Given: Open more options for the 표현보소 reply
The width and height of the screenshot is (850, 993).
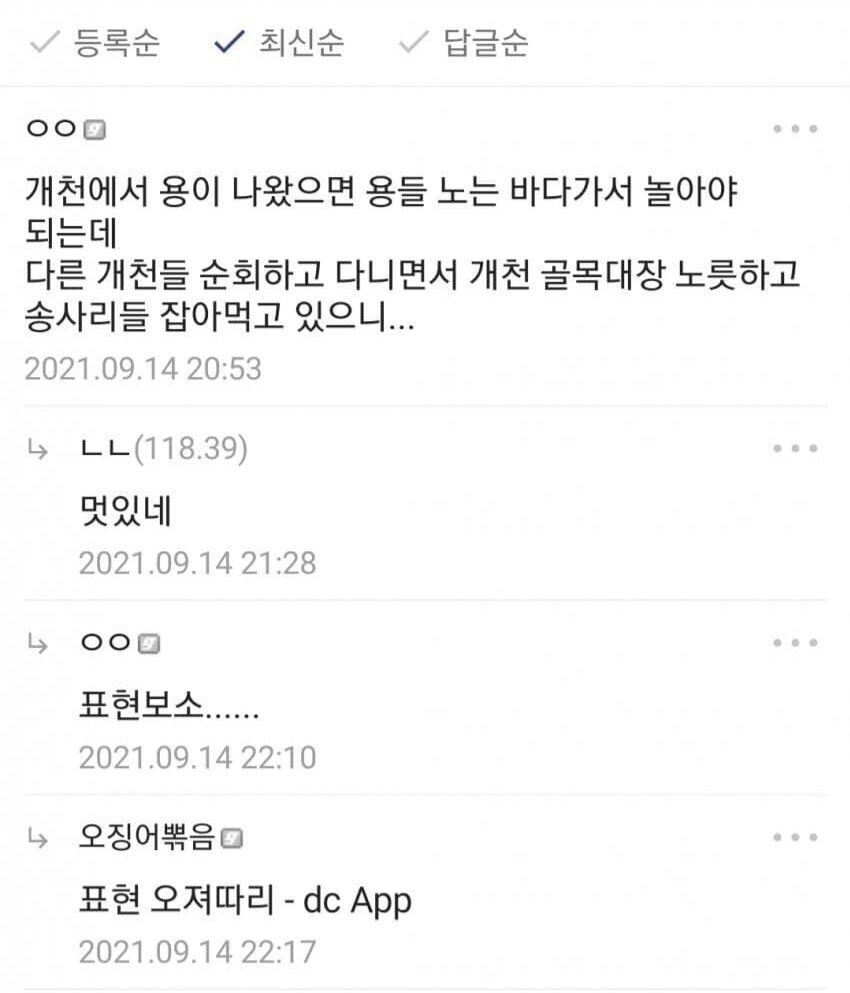Looking at the screenshot, I should [x=795, y=643].
